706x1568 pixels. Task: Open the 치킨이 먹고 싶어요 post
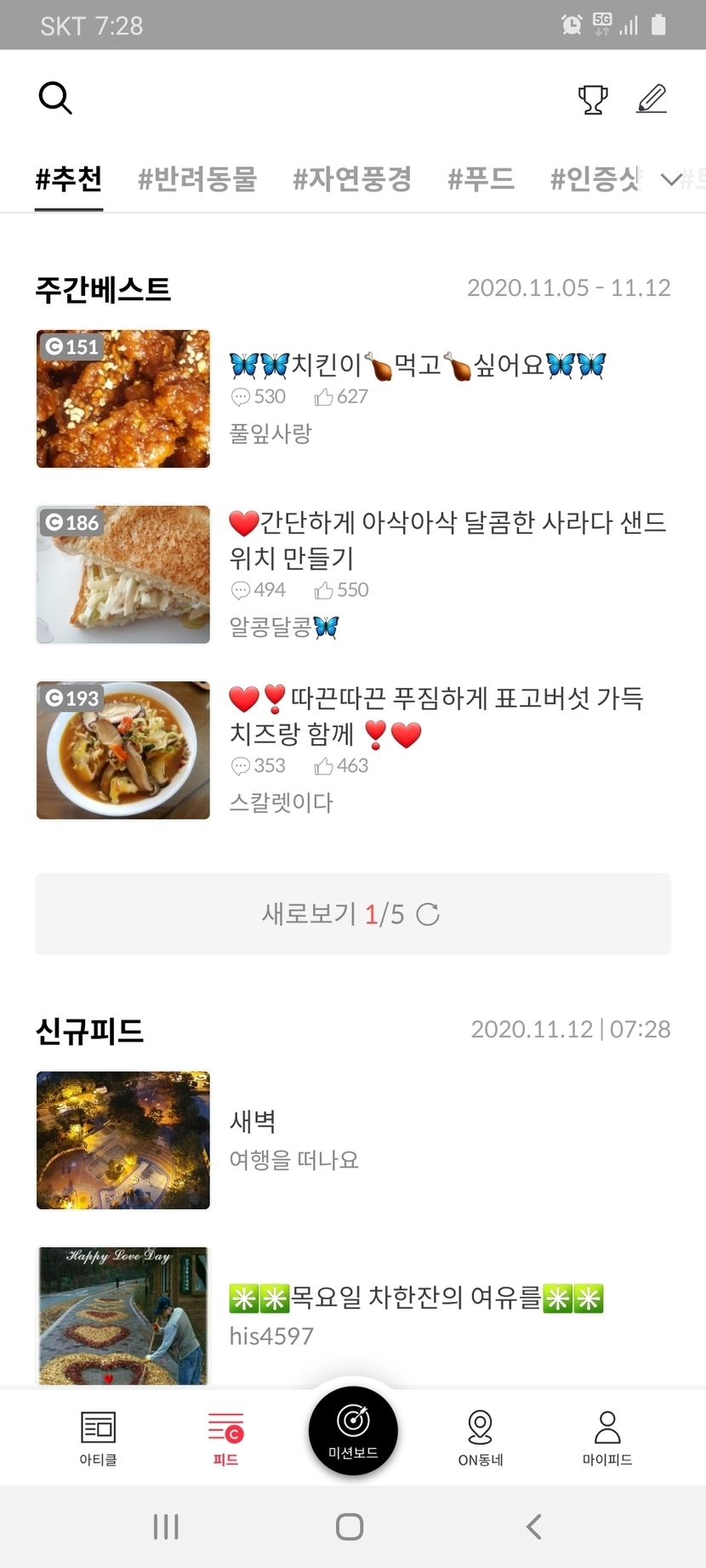[417, 366]
